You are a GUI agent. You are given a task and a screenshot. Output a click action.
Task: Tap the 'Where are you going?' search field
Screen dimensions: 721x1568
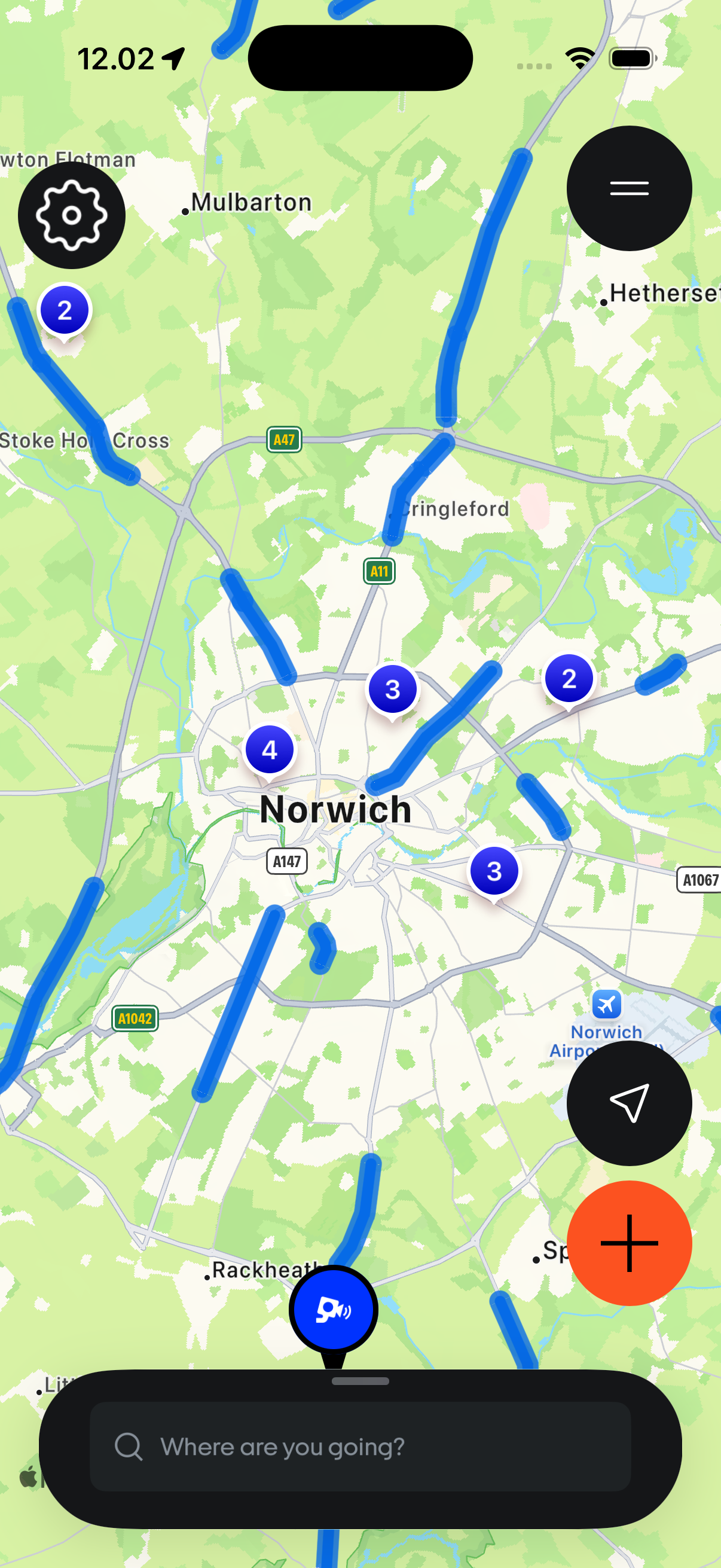(360, 1446)
